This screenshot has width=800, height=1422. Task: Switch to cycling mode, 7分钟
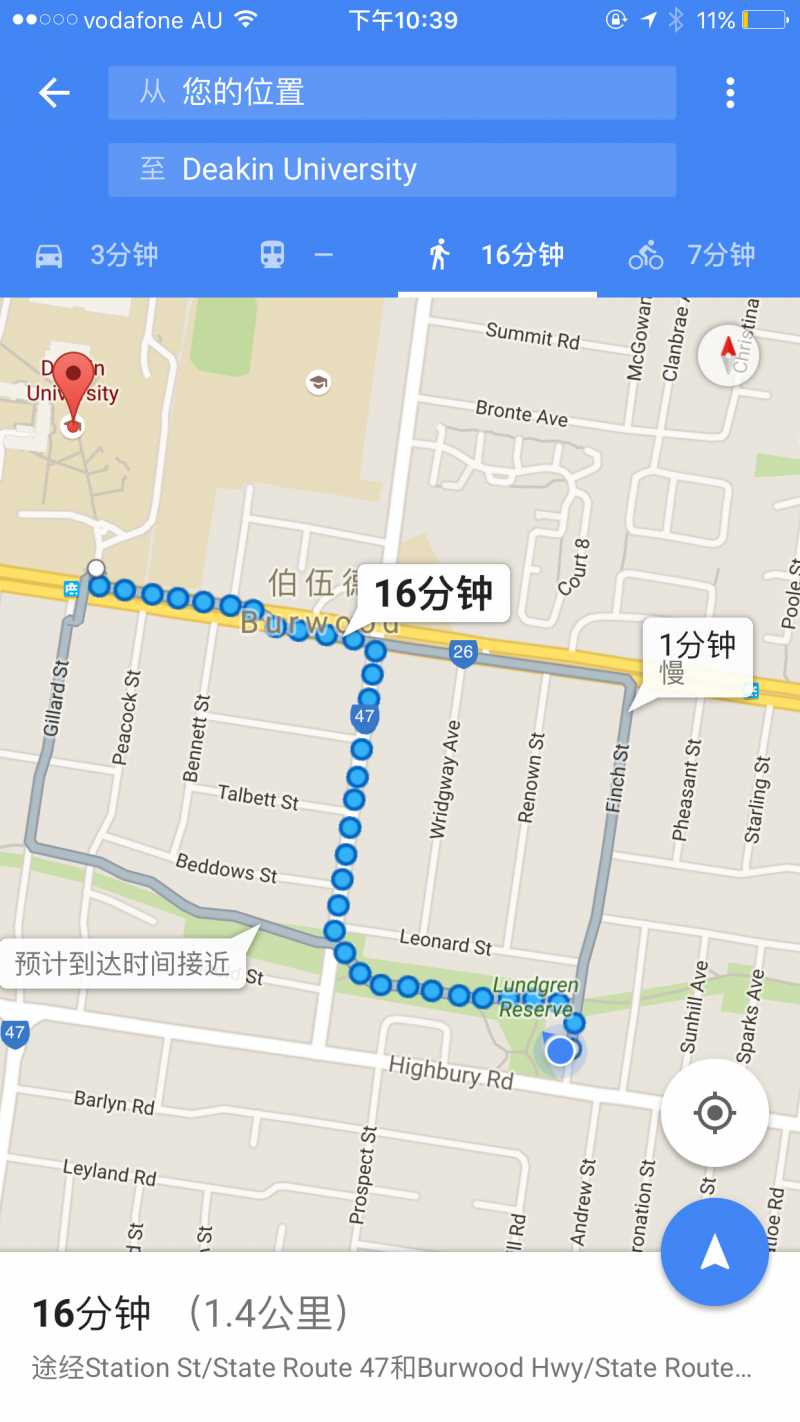(692, 255)
